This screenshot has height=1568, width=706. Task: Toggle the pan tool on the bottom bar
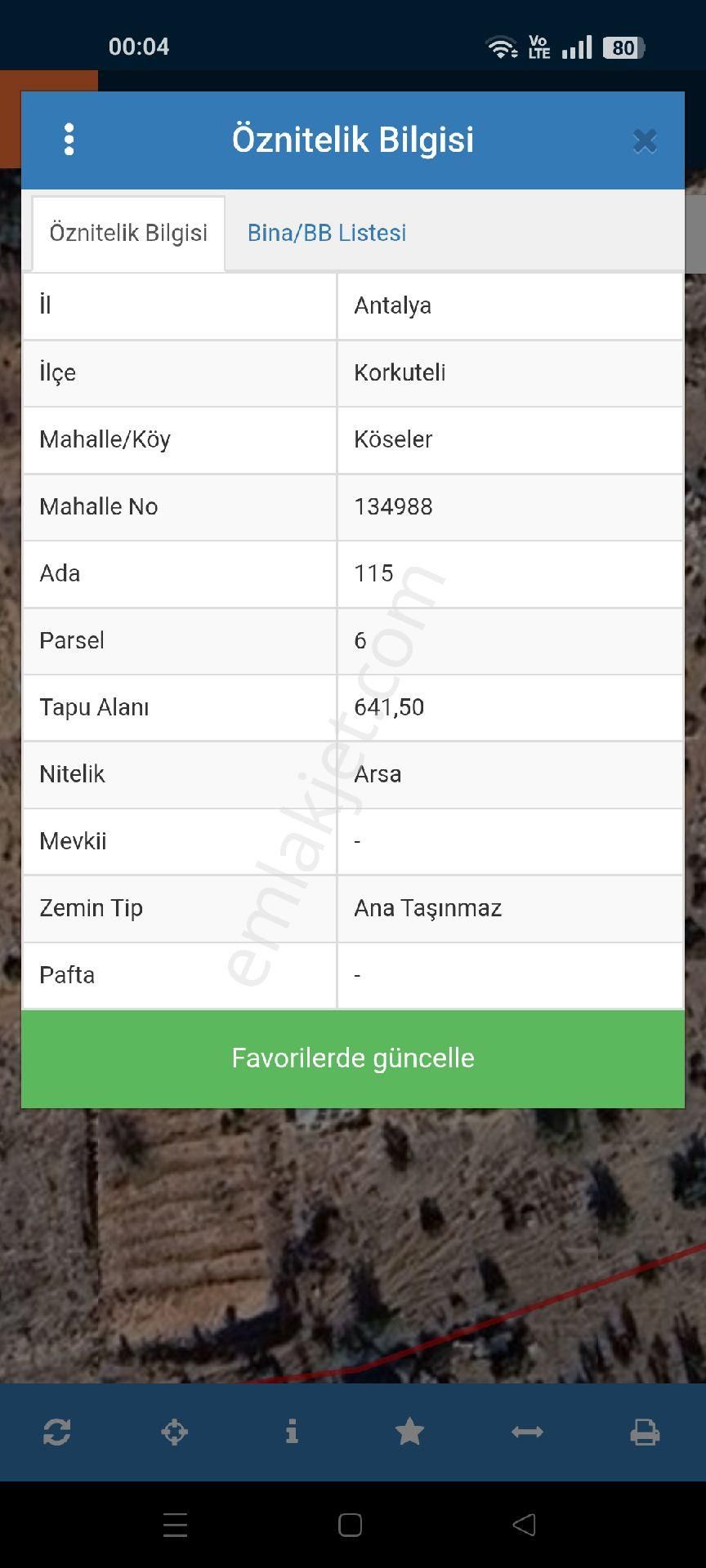(175, 1432)
